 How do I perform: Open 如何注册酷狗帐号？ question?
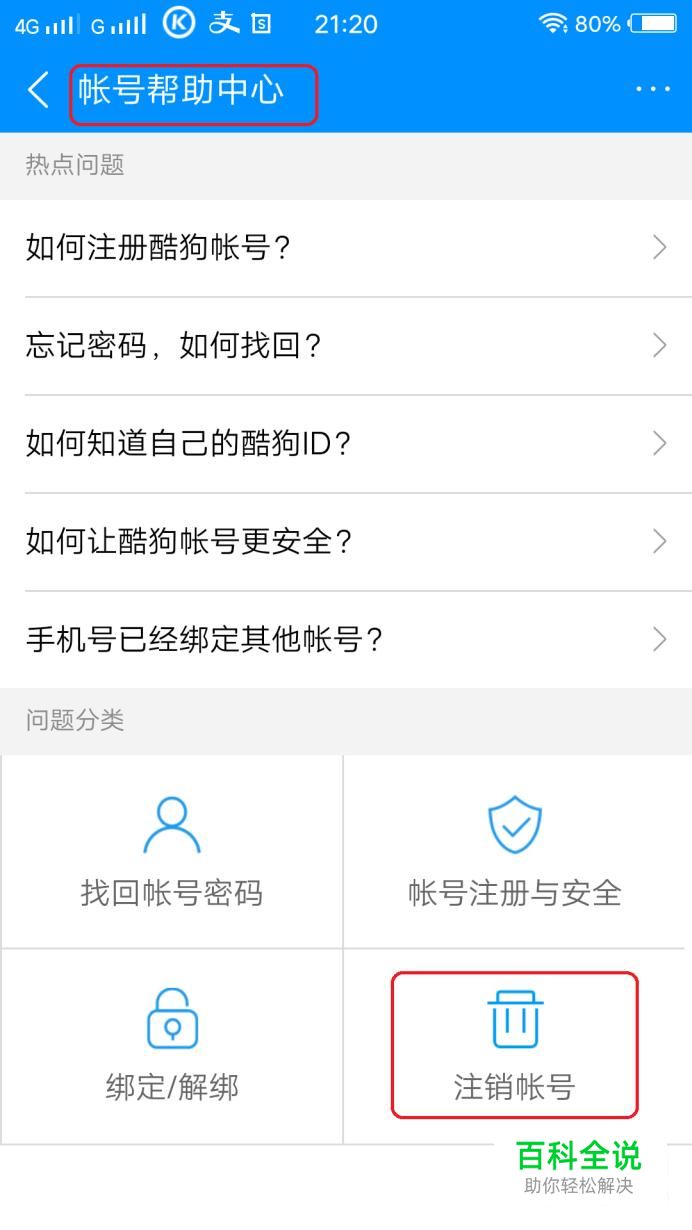tap(346, 248)
